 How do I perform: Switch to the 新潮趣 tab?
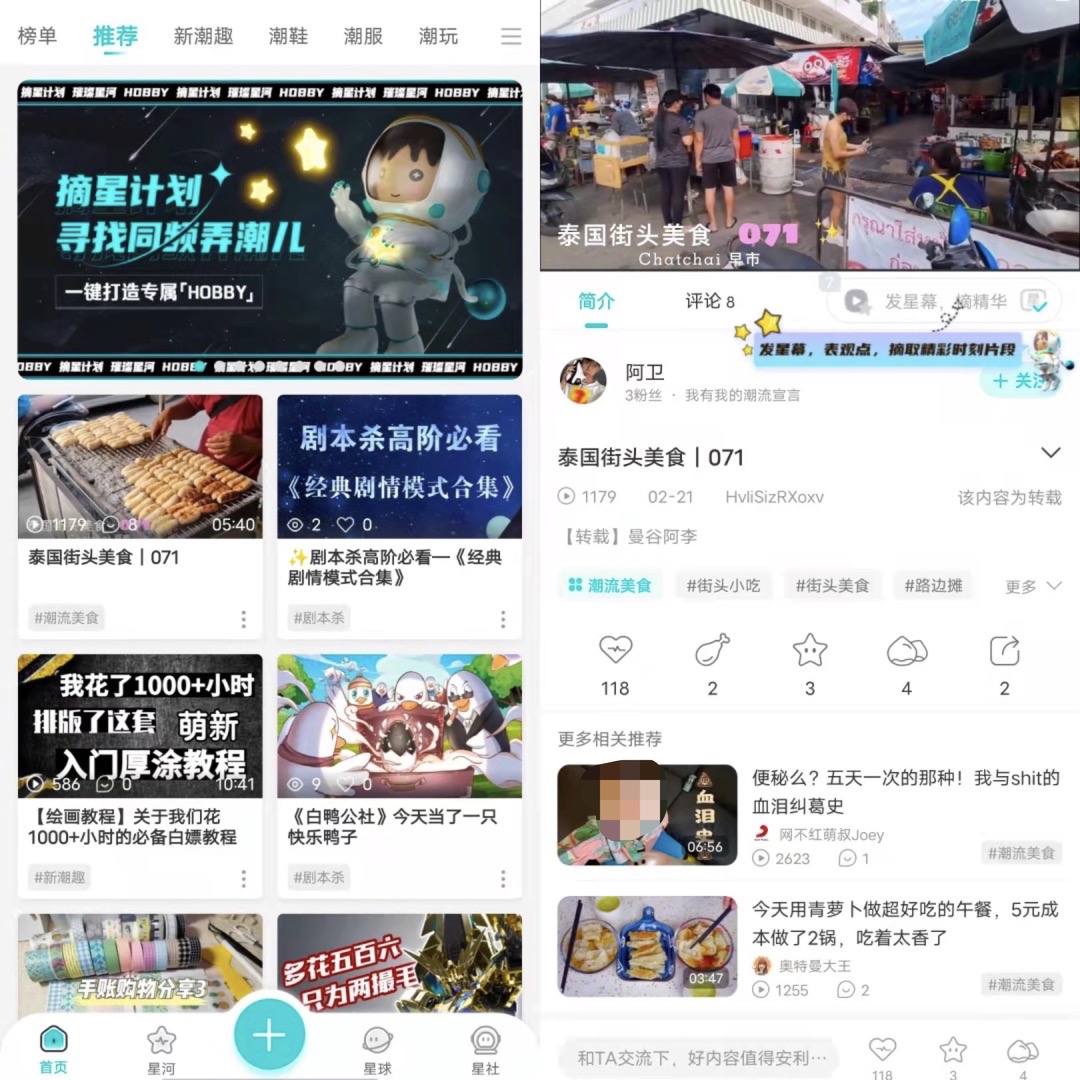pos(203,36)
